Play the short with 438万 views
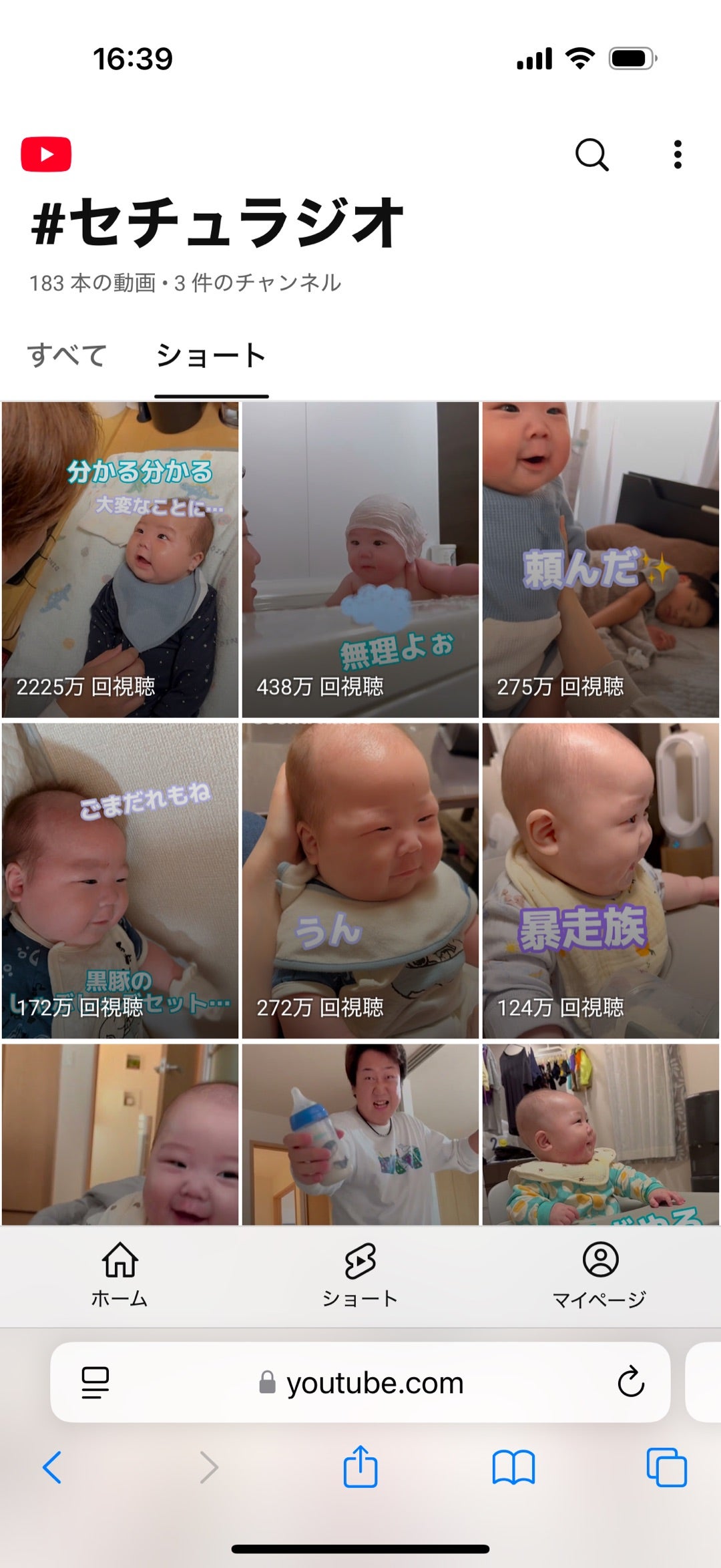Screen dimensions: 721x1568 pos(360,560)
